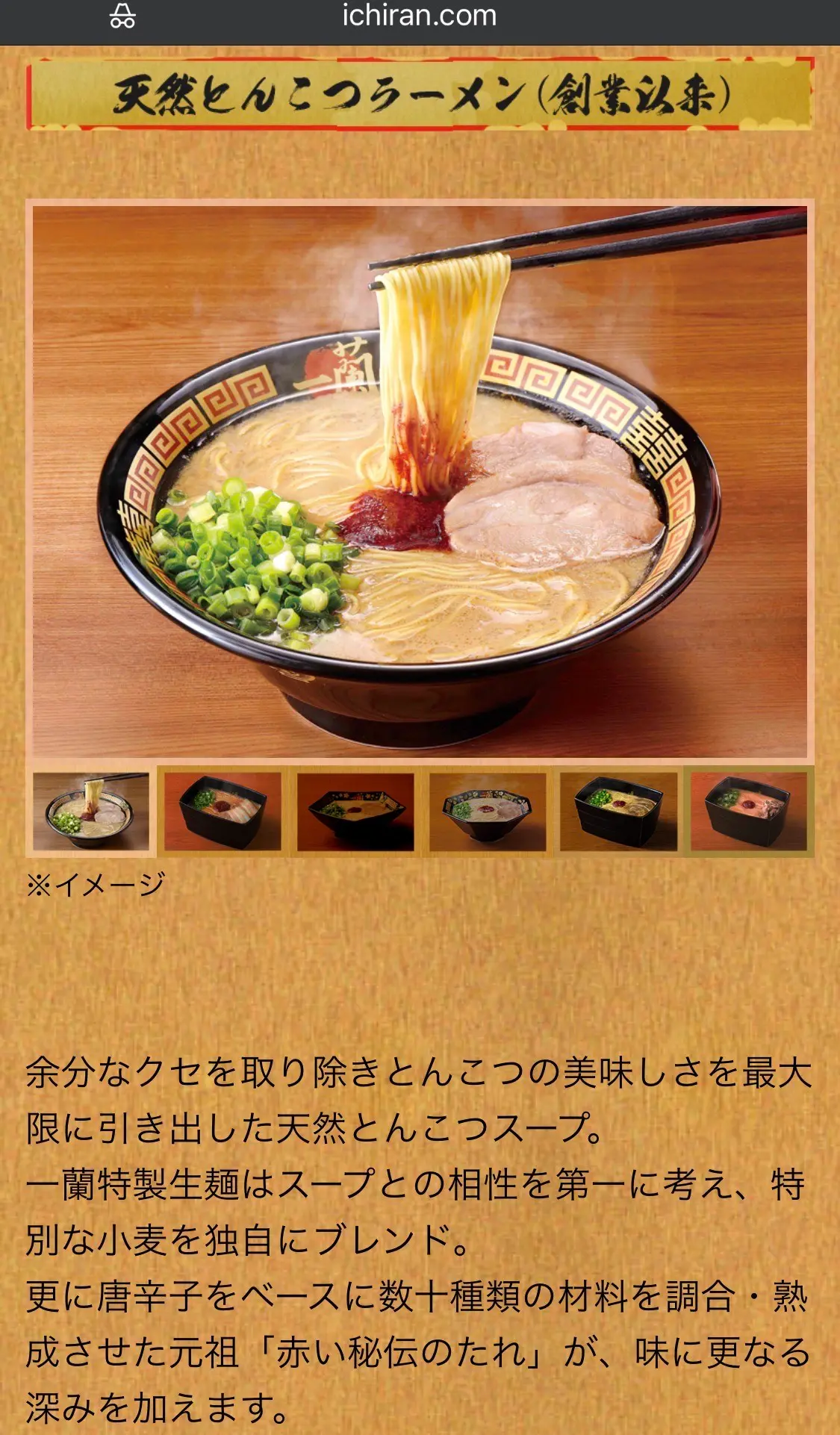Select the second gallery thumbnail

coord(223,811)
